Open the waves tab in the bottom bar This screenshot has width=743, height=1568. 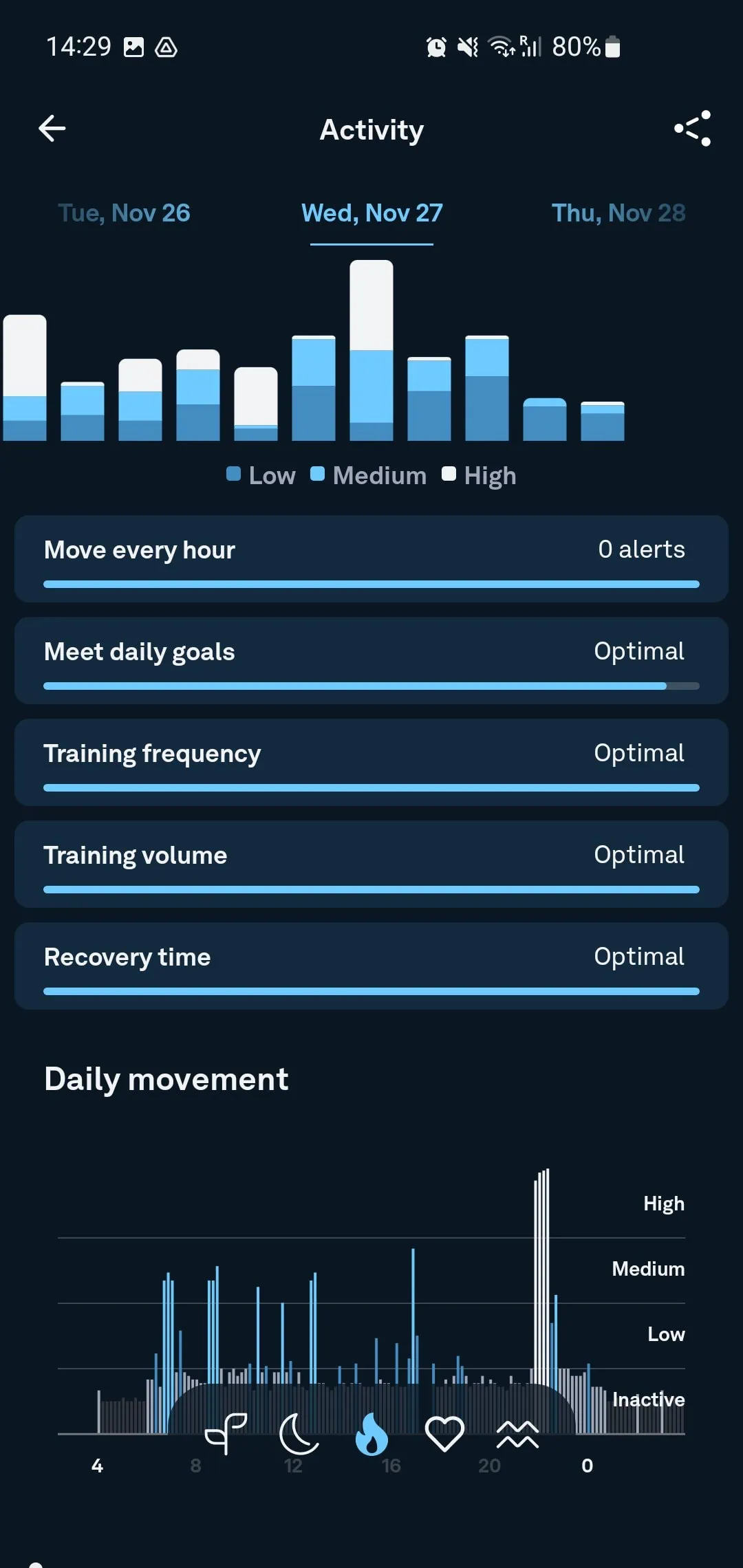[517, 1434]
